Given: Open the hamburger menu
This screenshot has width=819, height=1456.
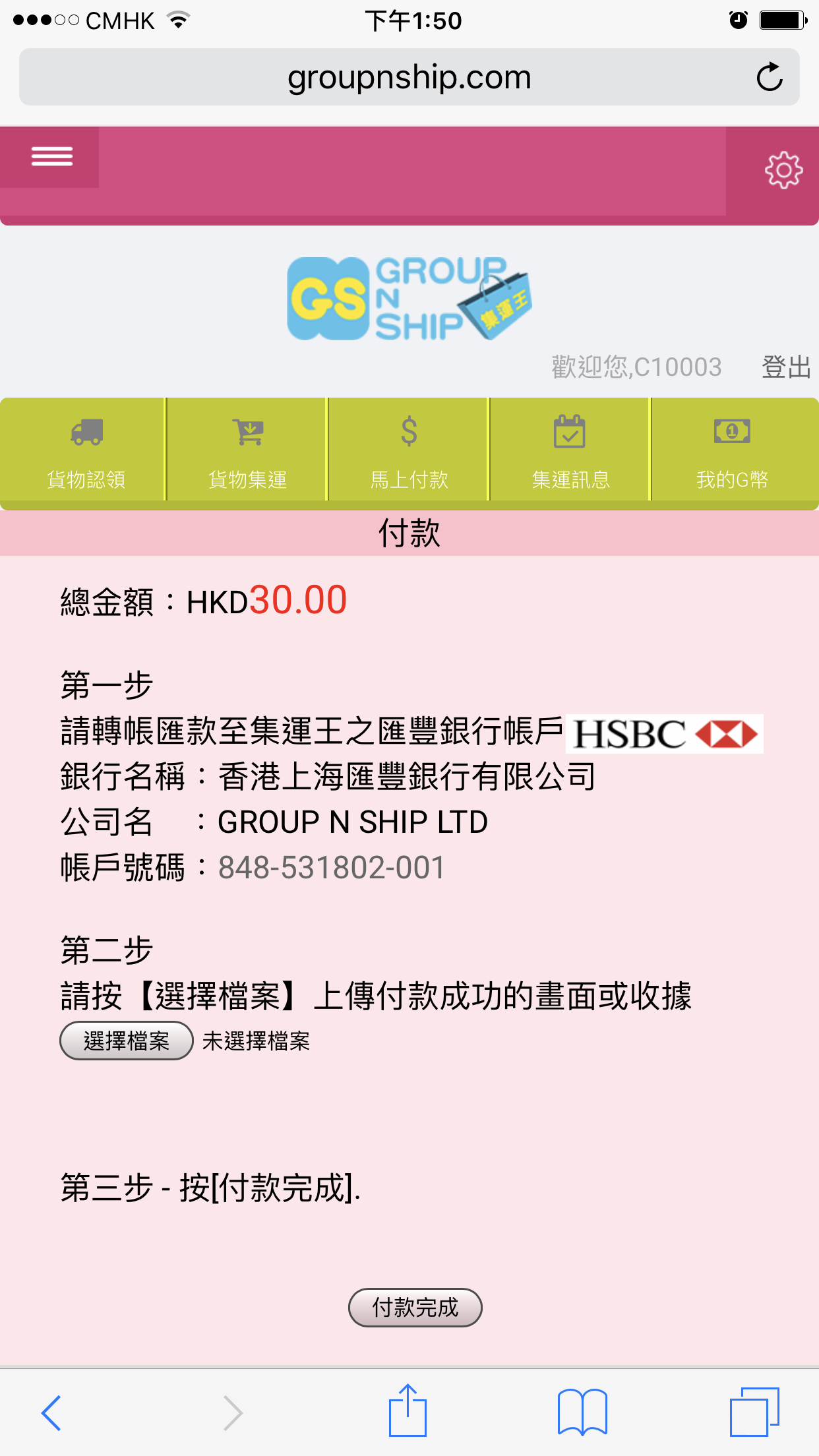Looking at the screenshot, I should 51,156.
